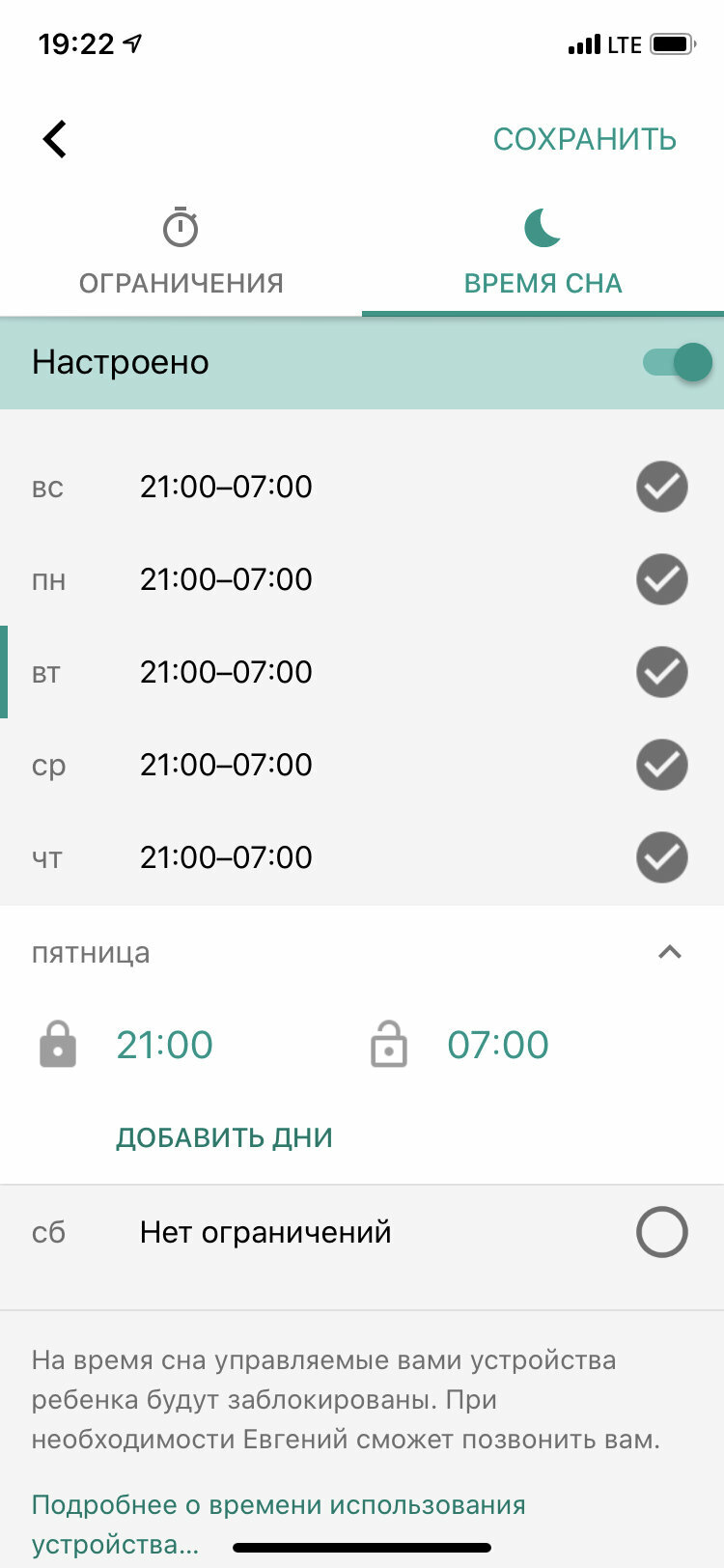The image size is (724, 1568).
Task: Select the ВРЕМЯ СНА tab
Action: click(543, 253)
